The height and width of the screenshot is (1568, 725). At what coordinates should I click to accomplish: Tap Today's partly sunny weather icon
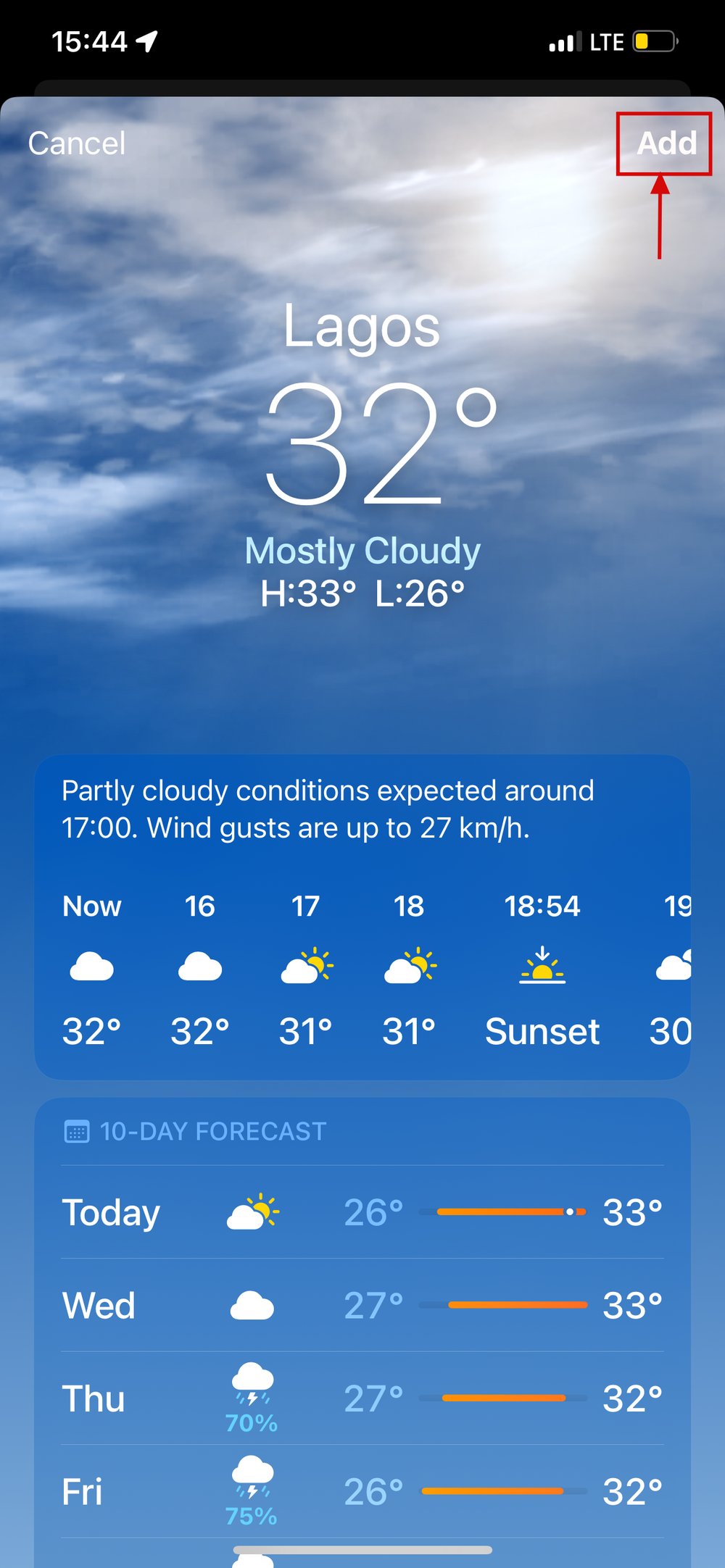[252, 1212]
